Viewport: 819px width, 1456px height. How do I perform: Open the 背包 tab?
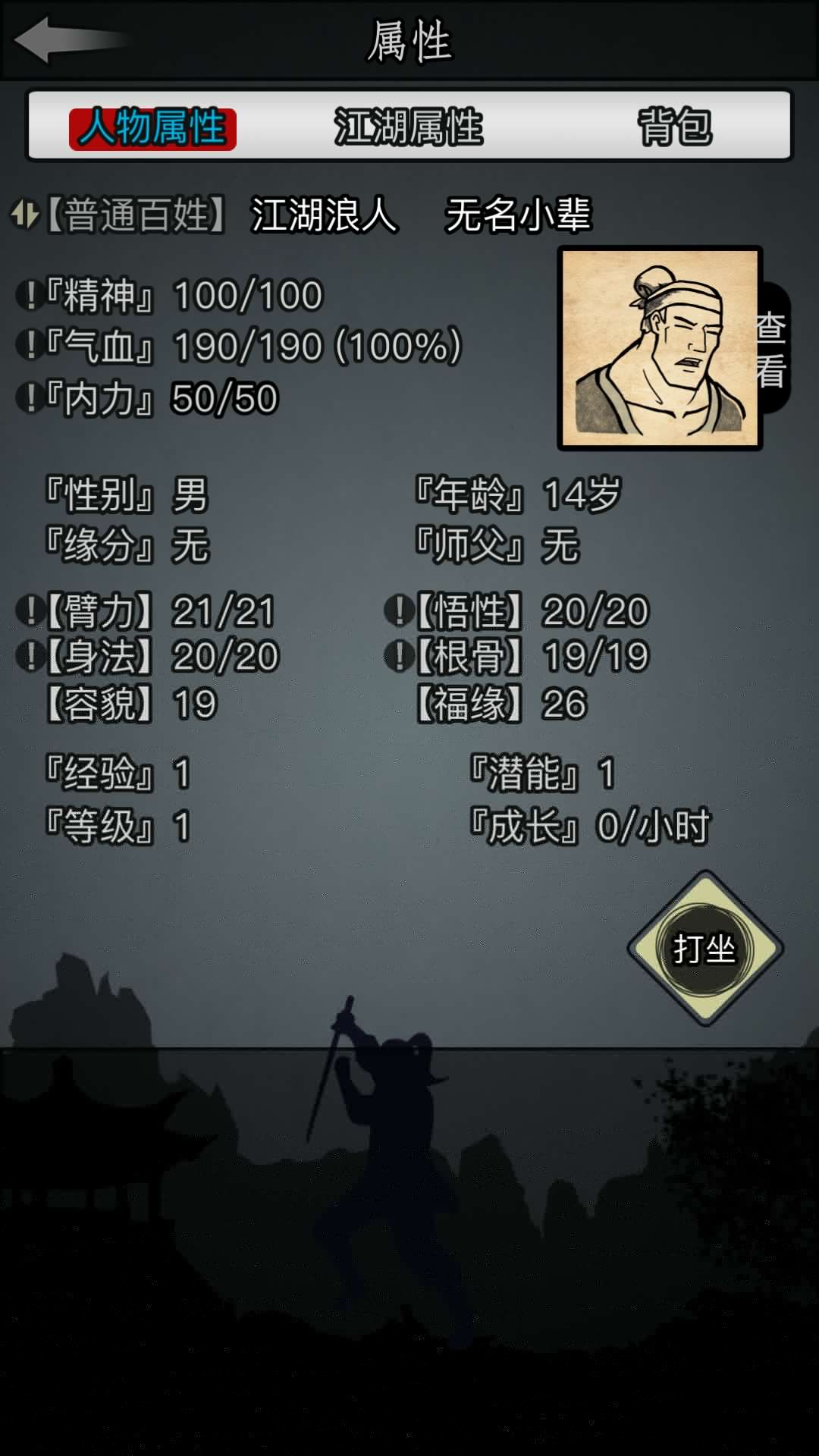(675, 127)
